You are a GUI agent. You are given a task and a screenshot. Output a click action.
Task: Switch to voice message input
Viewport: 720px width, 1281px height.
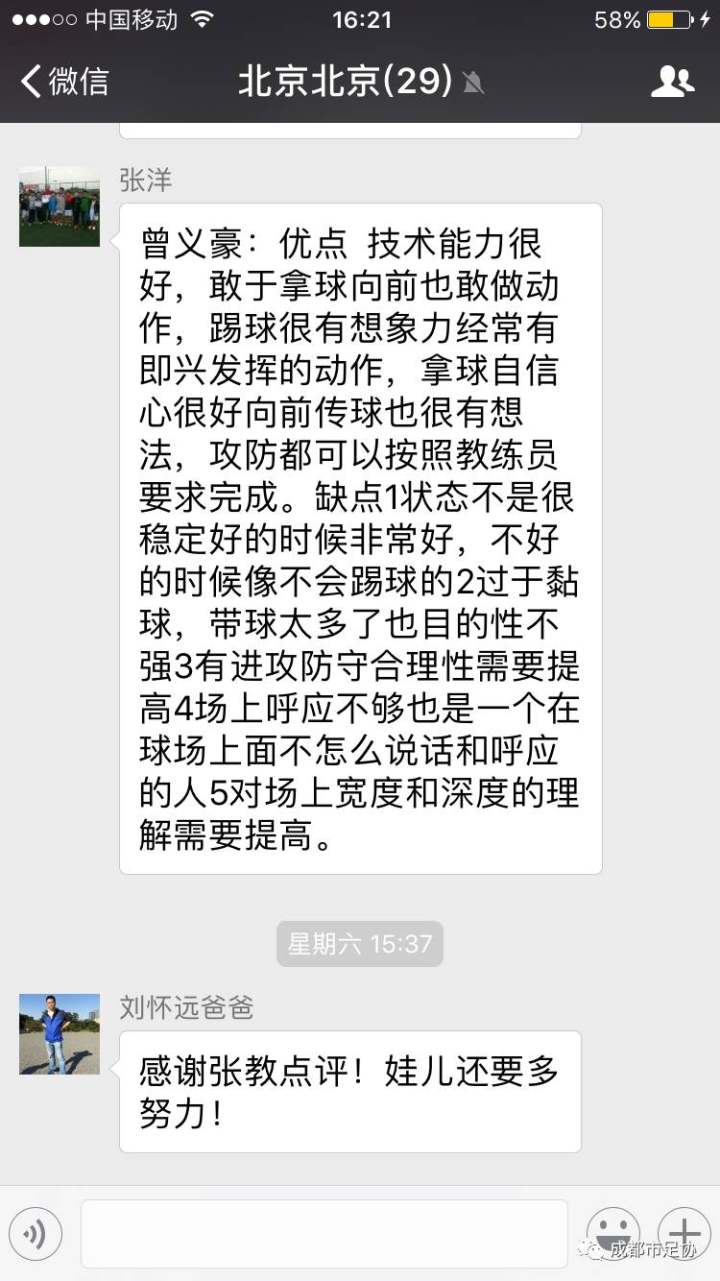[36, 1234]
